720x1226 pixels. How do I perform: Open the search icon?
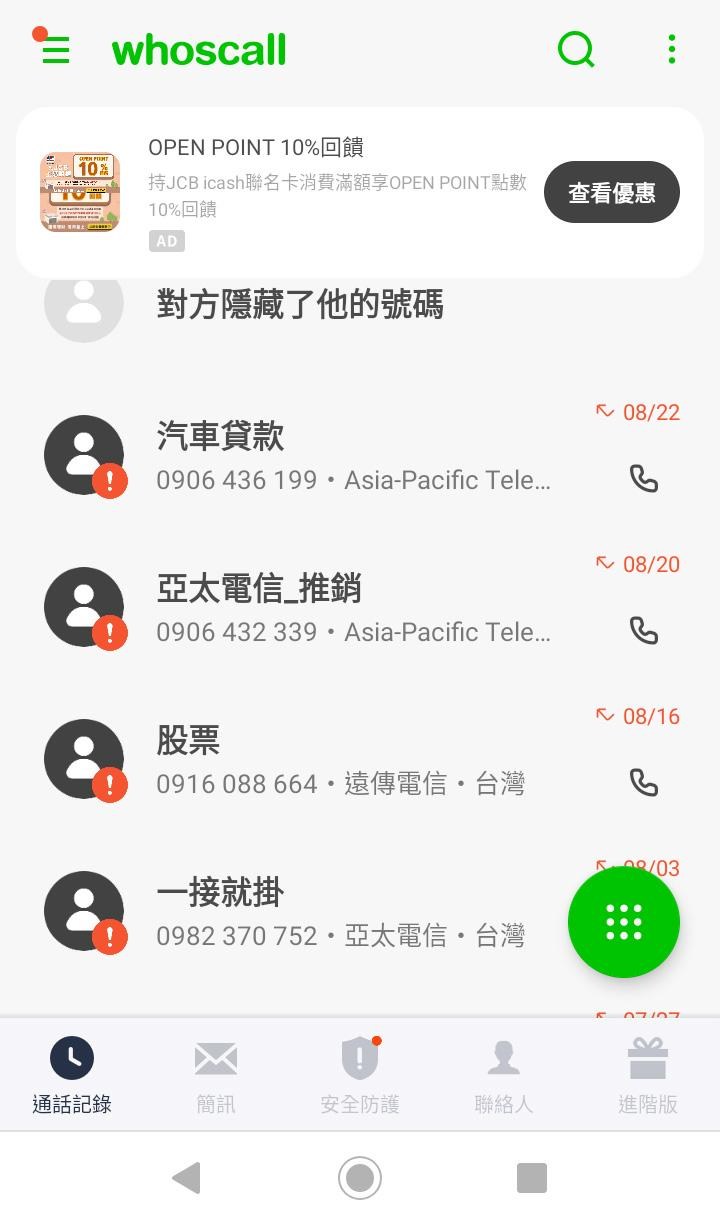click(575, 48)
